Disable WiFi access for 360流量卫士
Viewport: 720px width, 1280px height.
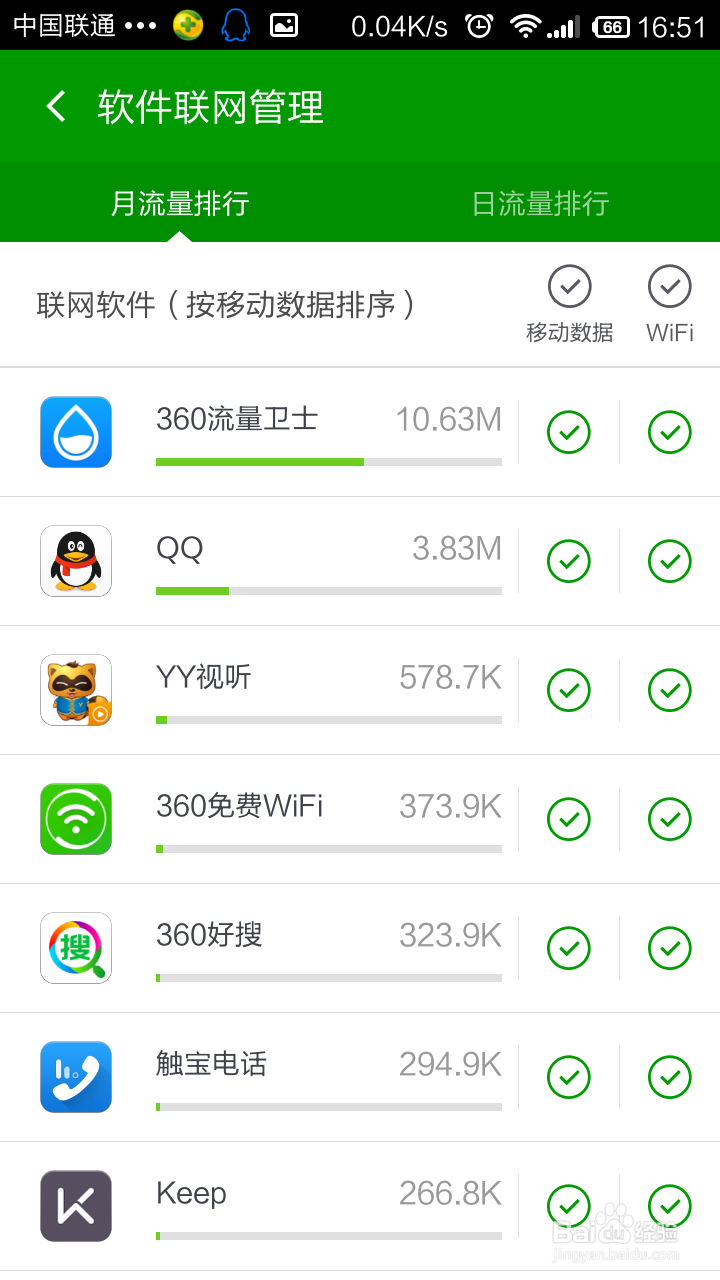point(669,432)
